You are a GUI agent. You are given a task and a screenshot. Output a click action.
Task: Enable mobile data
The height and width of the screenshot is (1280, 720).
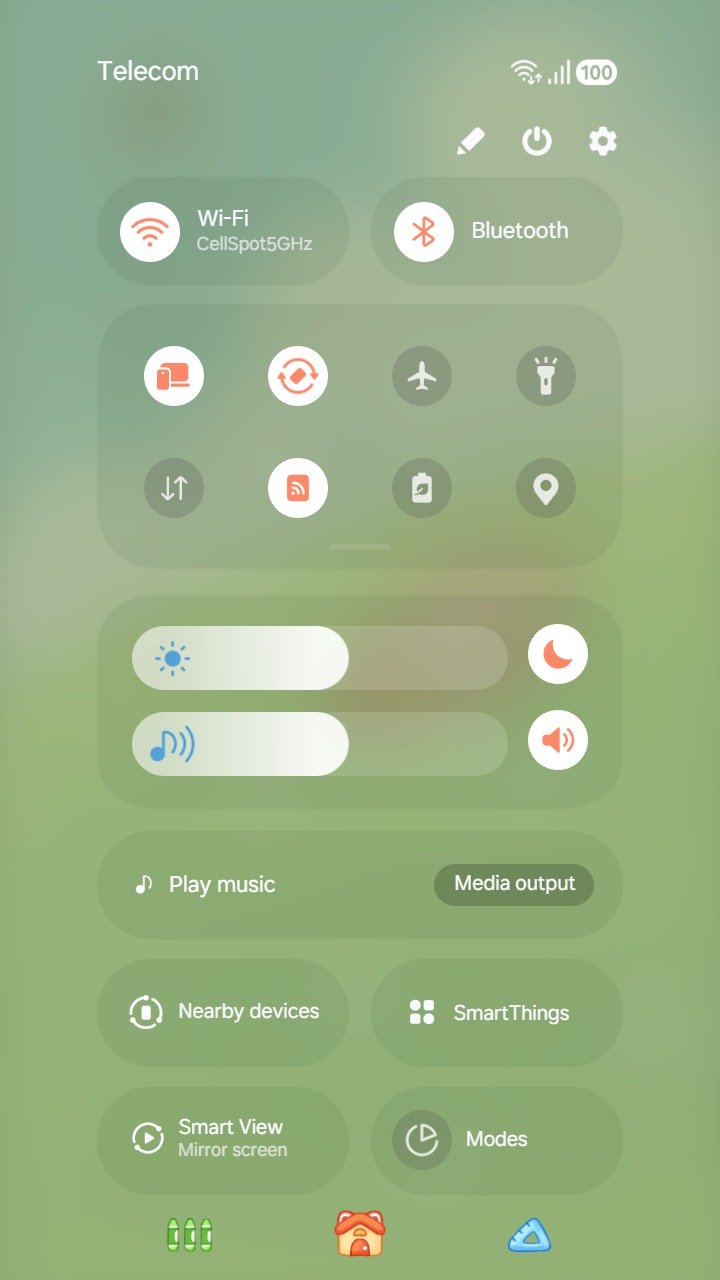(x=174, y=488)
